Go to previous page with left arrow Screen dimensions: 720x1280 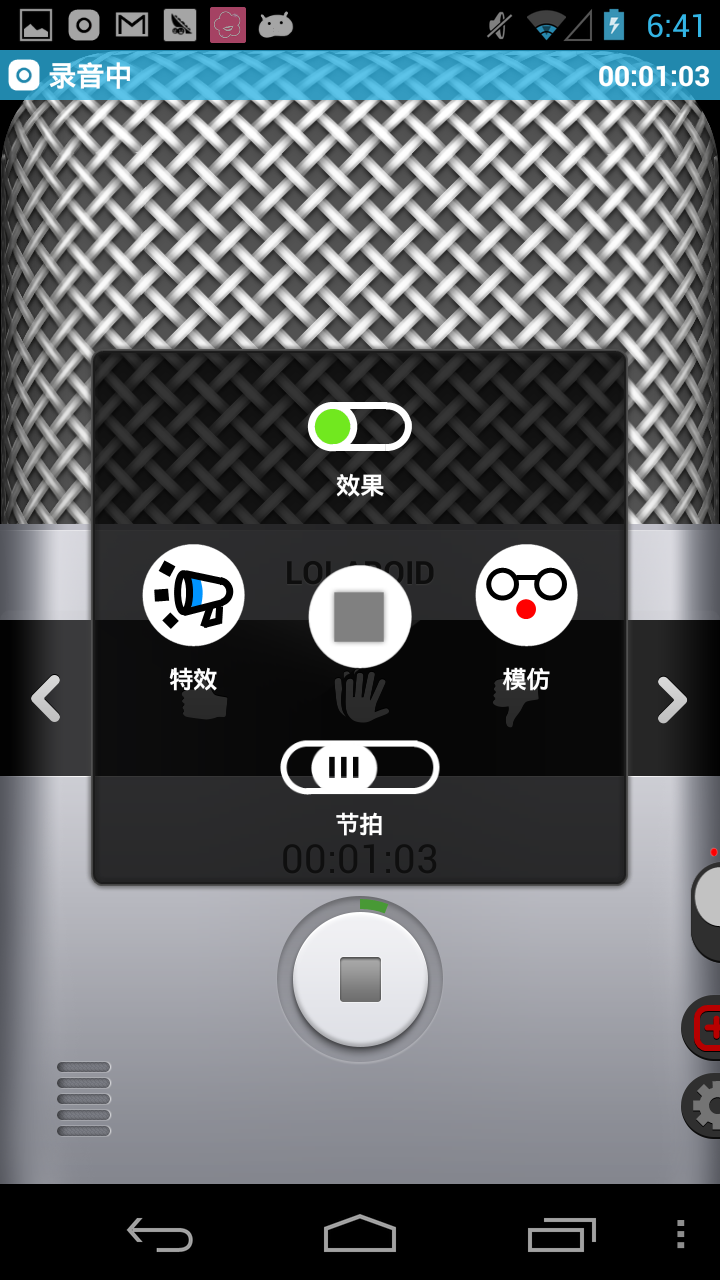[46, 698]
